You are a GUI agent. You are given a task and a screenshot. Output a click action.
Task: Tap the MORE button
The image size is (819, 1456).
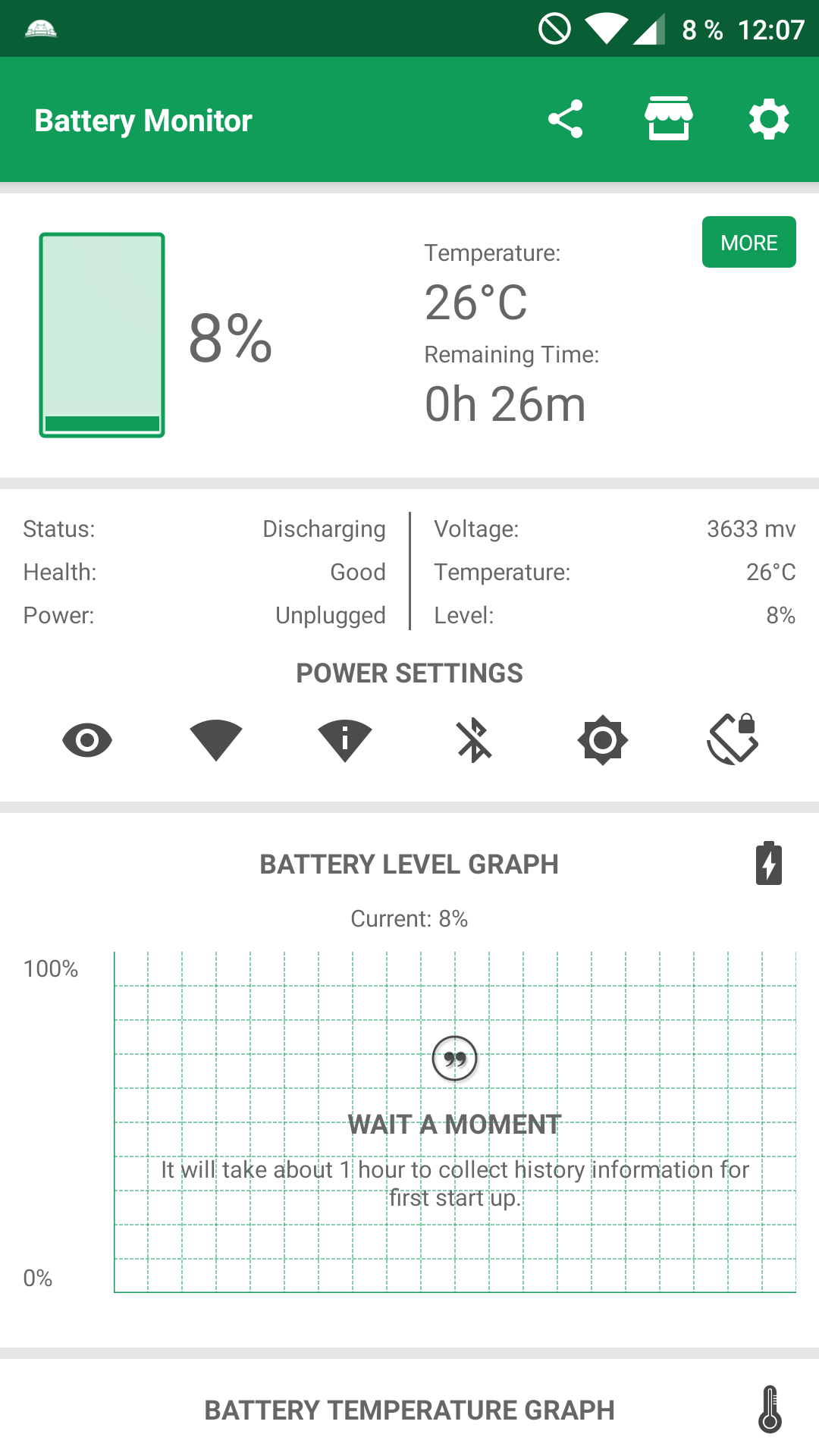tap(748, 242)
